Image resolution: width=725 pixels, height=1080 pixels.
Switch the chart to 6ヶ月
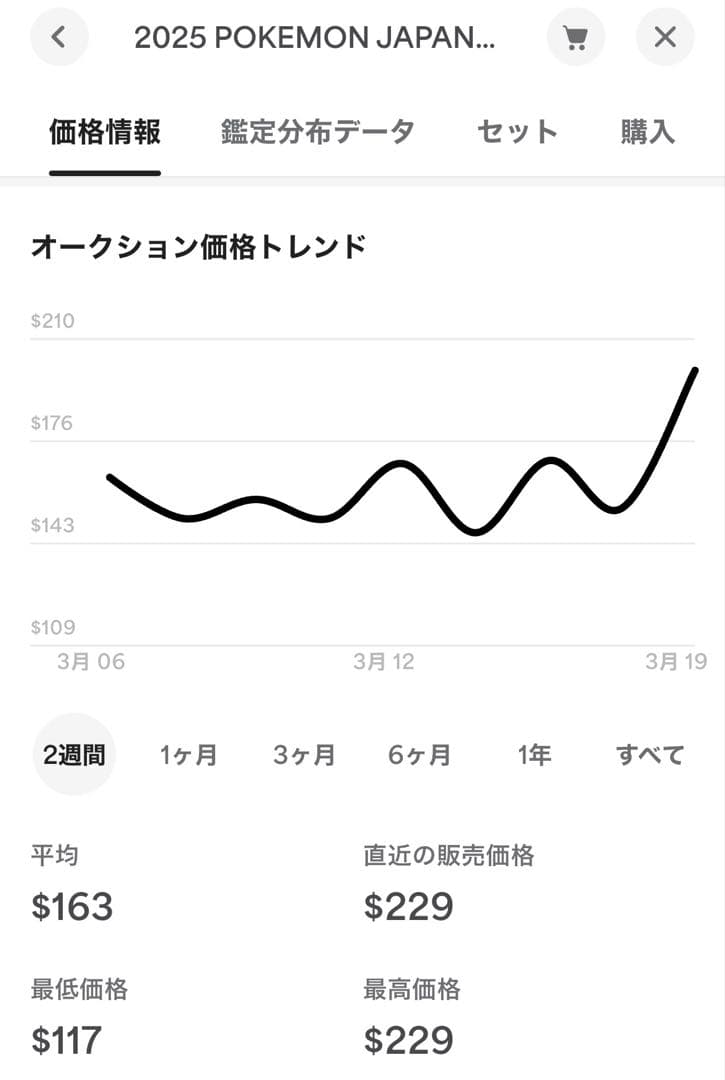(419, 754)
